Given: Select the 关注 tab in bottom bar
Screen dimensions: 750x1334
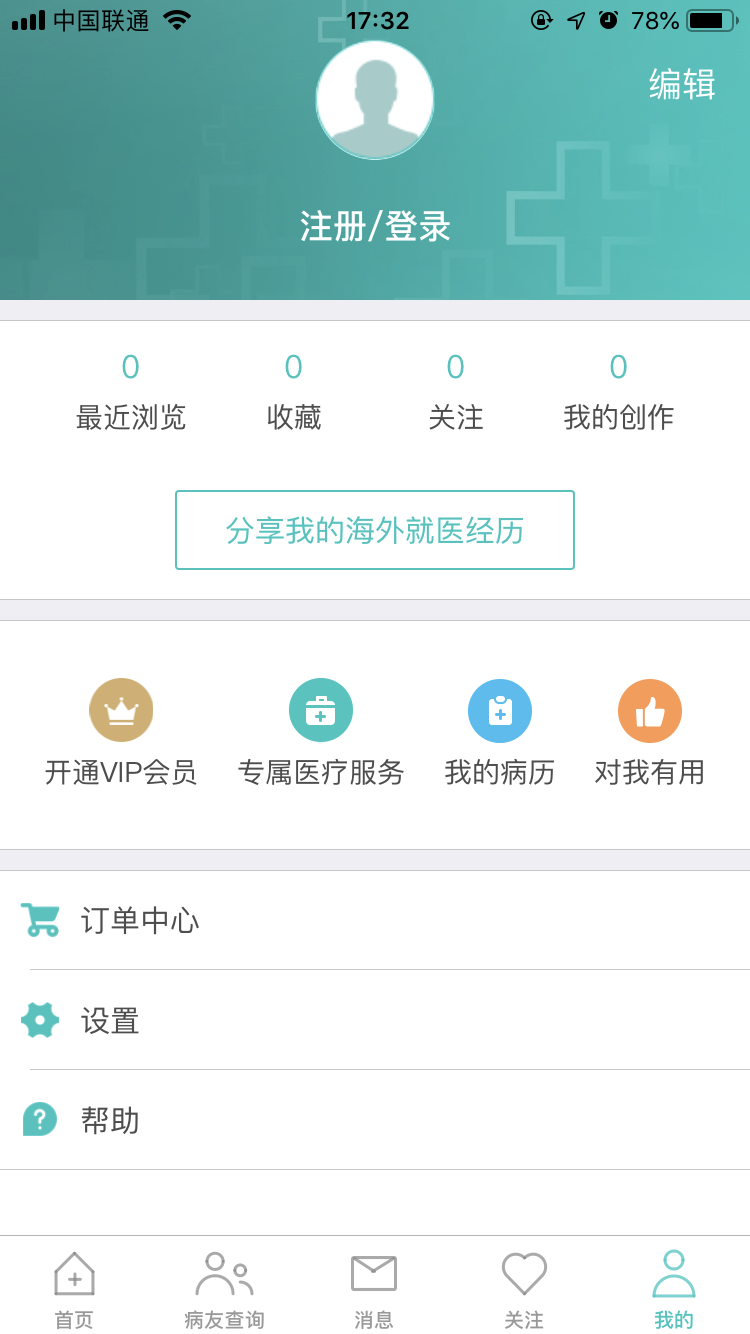Looking at the screenshot, I should [524, 1288].
